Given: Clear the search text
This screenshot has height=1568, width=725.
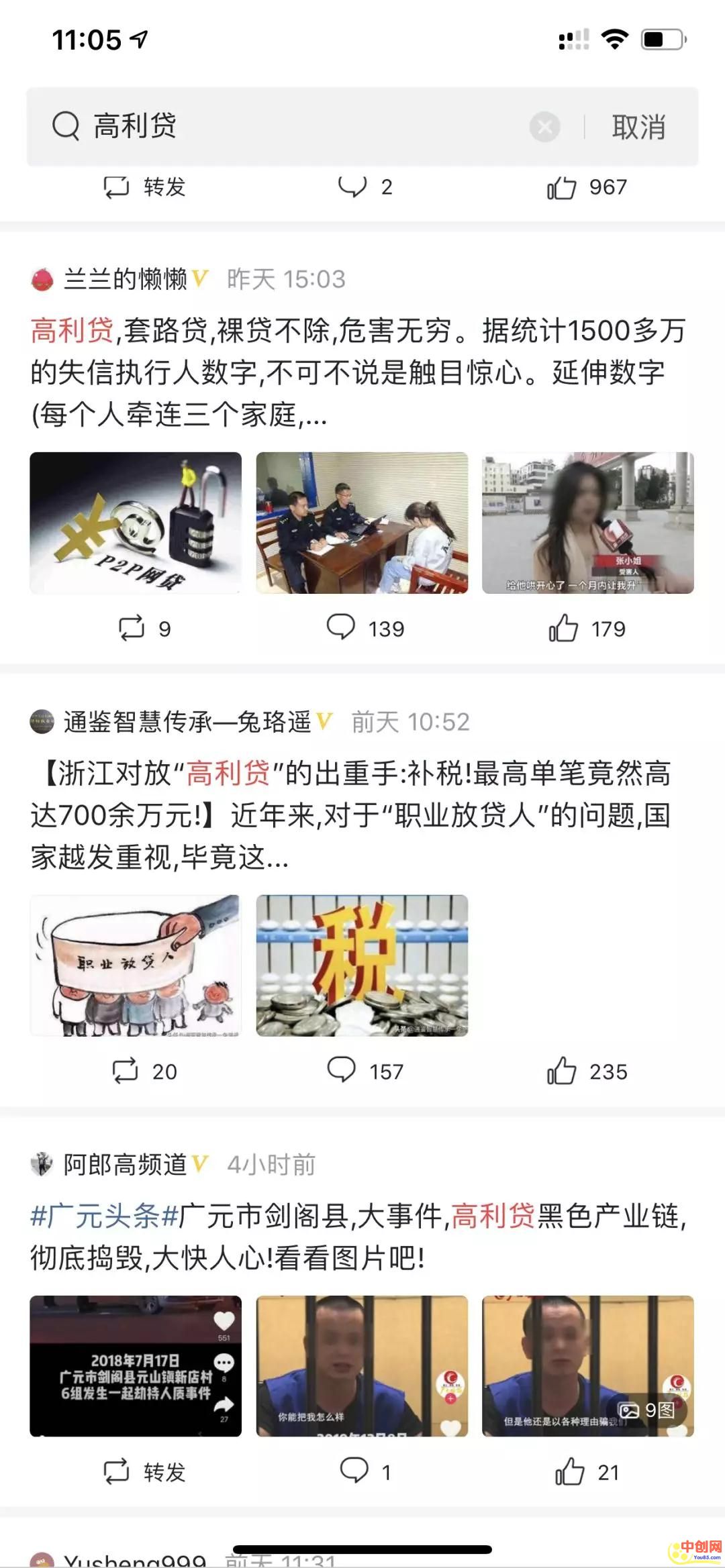Looking at the screenshot, I should tap(544, 126).
